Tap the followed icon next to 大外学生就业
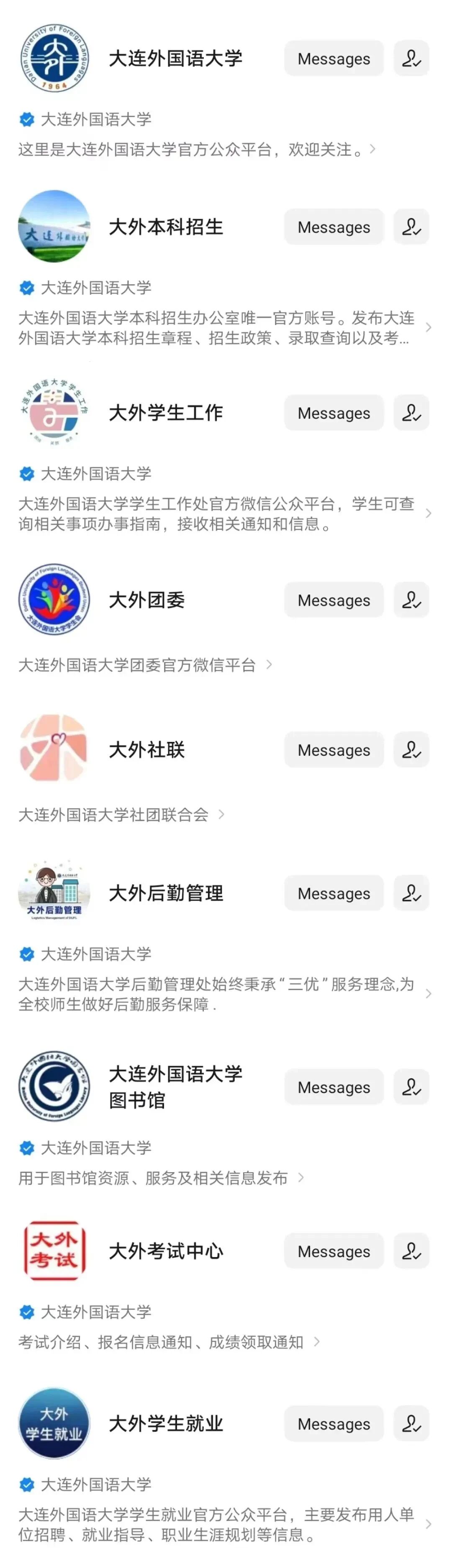Image resolution: width=452 pixels, height=1568 pixels. (412, 1424)
